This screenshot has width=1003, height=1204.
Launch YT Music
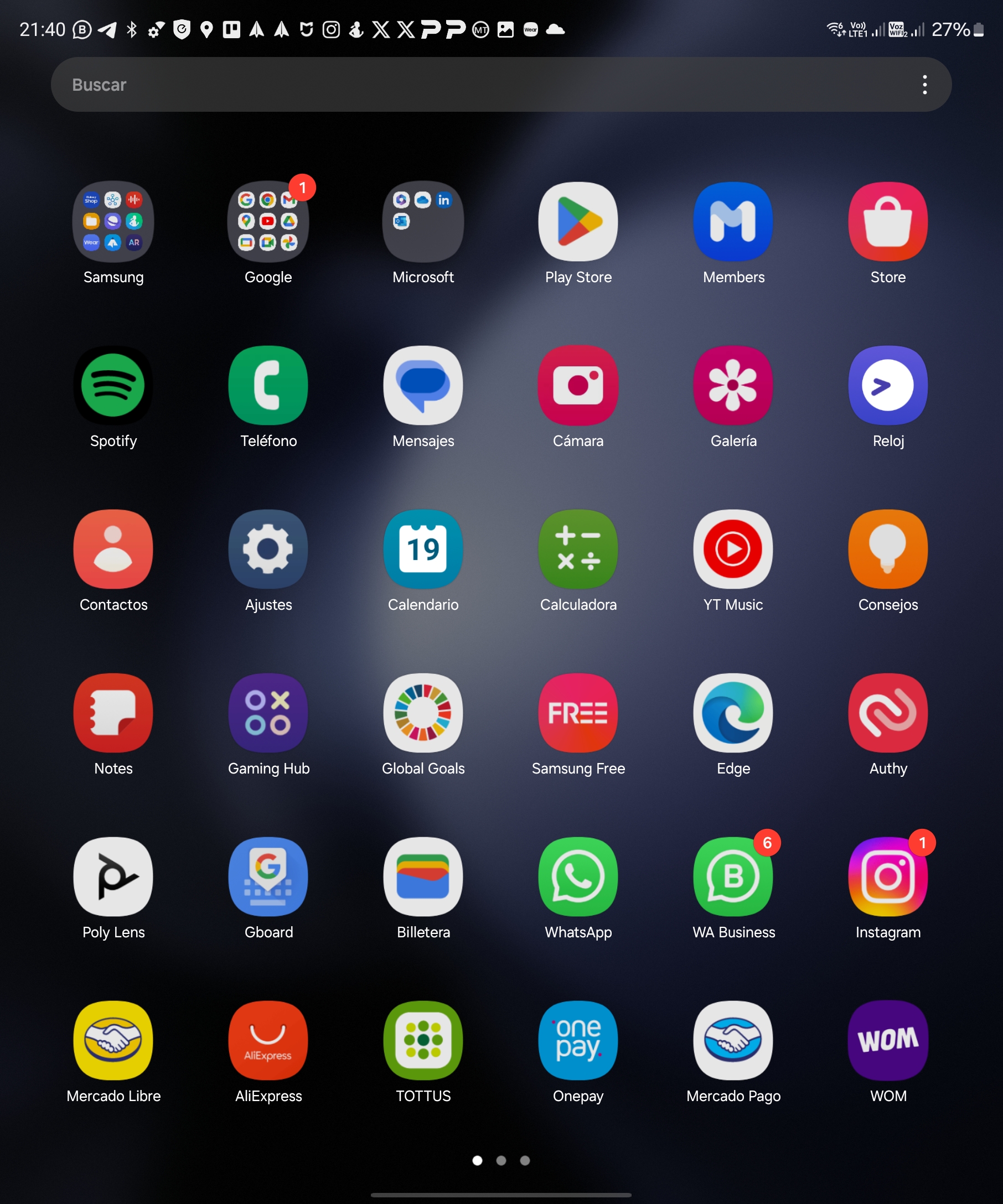(733, 549)
